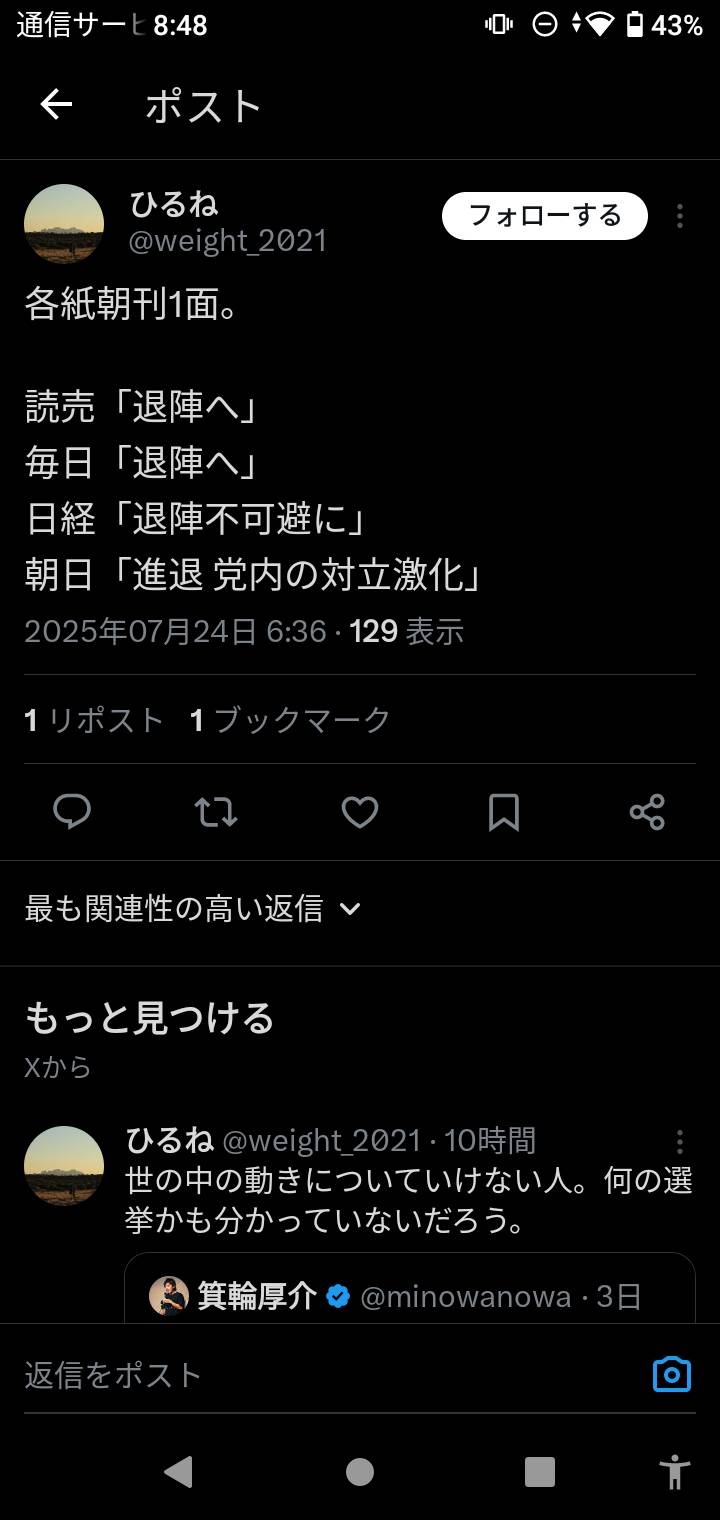Expand 最も関連性の高い返信 sort dropdown
This screenshot has height=1520, width=720.
click(192, 908)
